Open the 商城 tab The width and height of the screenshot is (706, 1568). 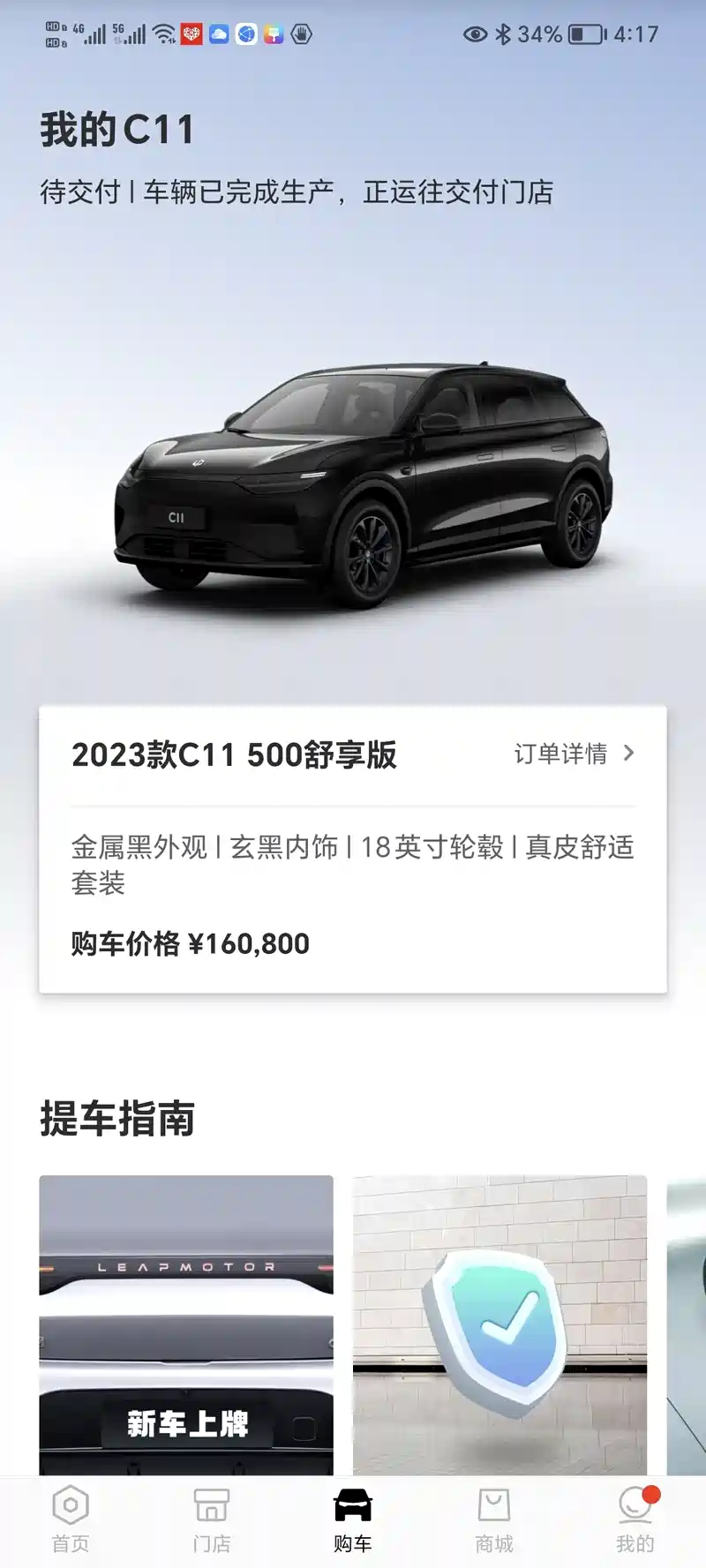[x=494, y=1519]
